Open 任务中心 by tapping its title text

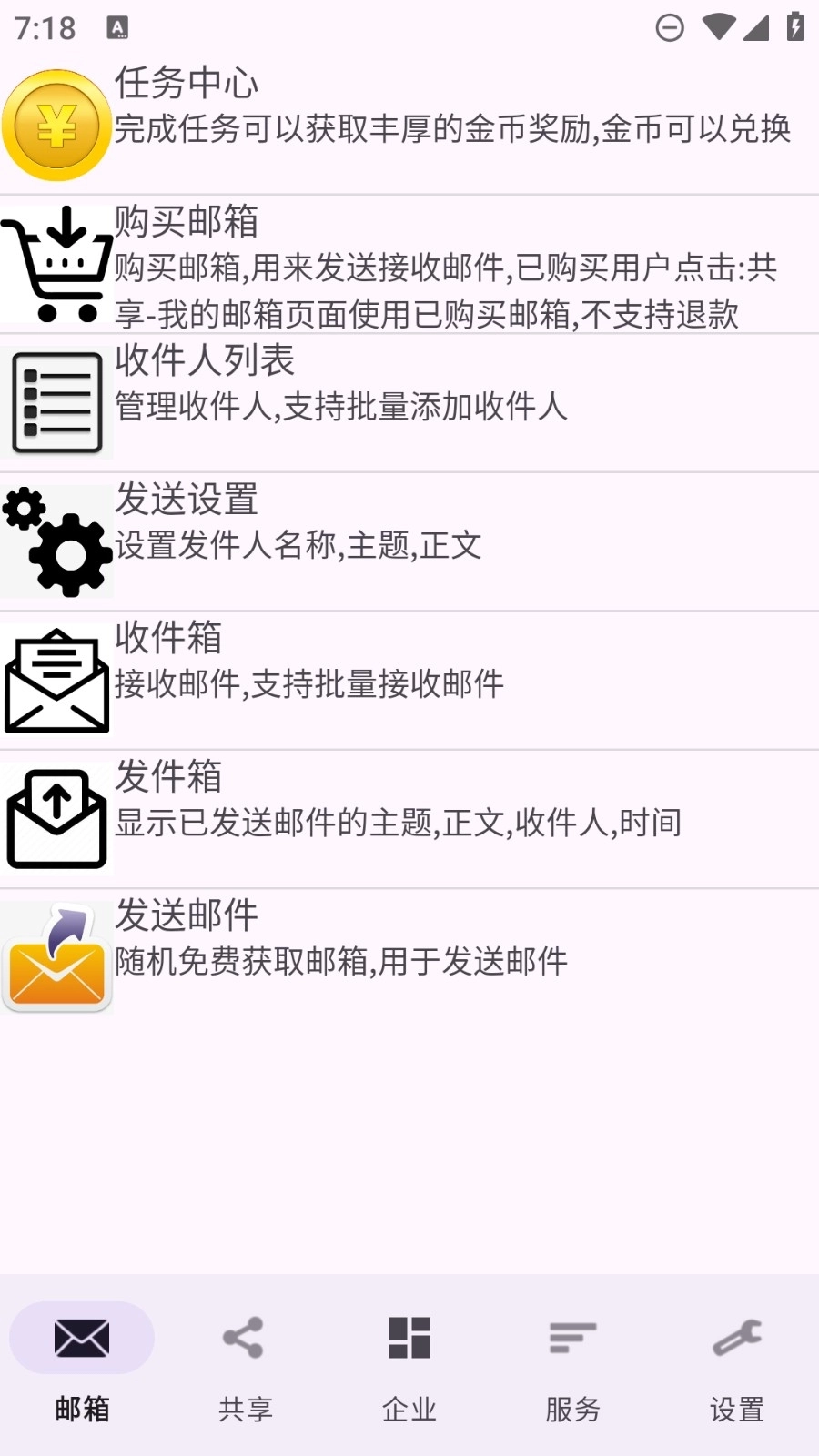pos(185,84)
